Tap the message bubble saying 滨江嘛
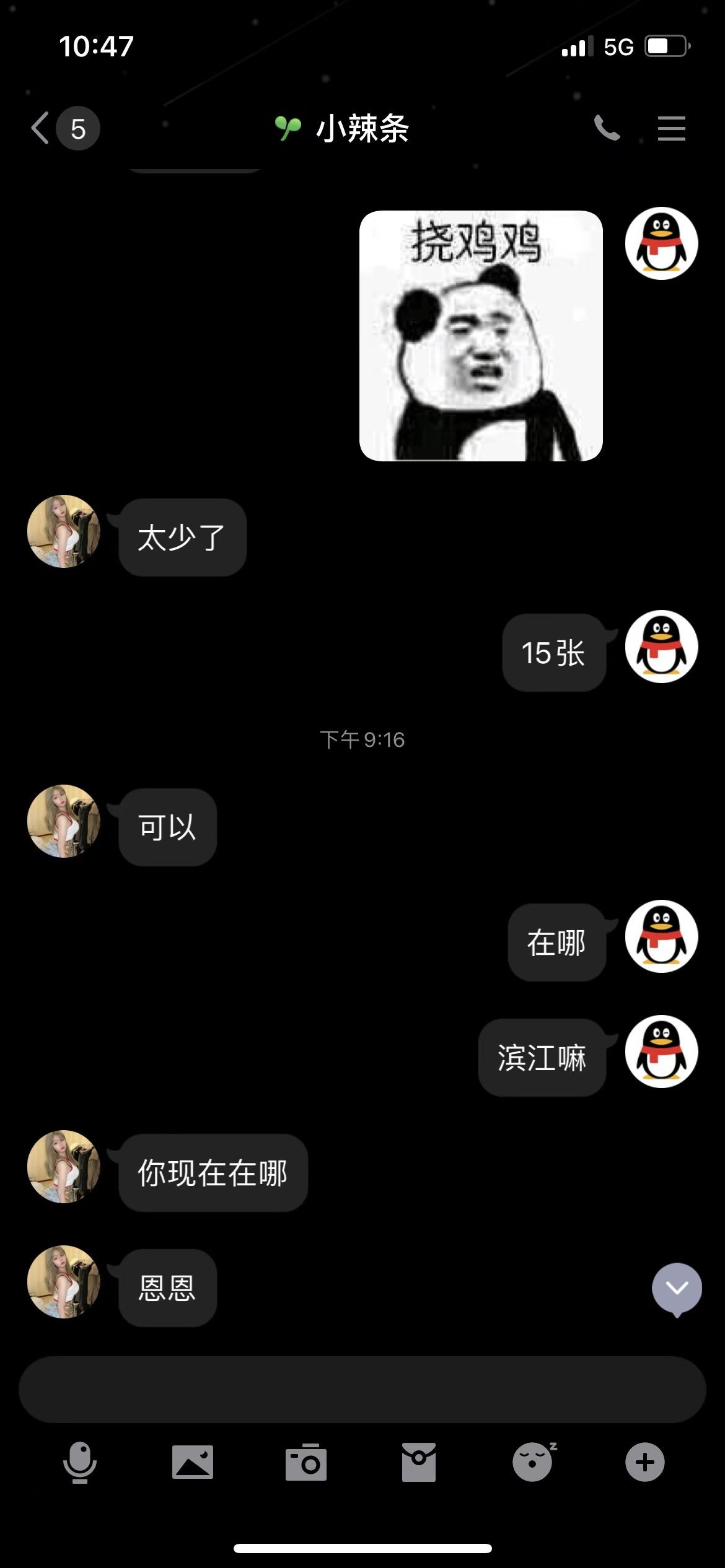Viewport: 725px width, 1568px height. pos(542,1056)
